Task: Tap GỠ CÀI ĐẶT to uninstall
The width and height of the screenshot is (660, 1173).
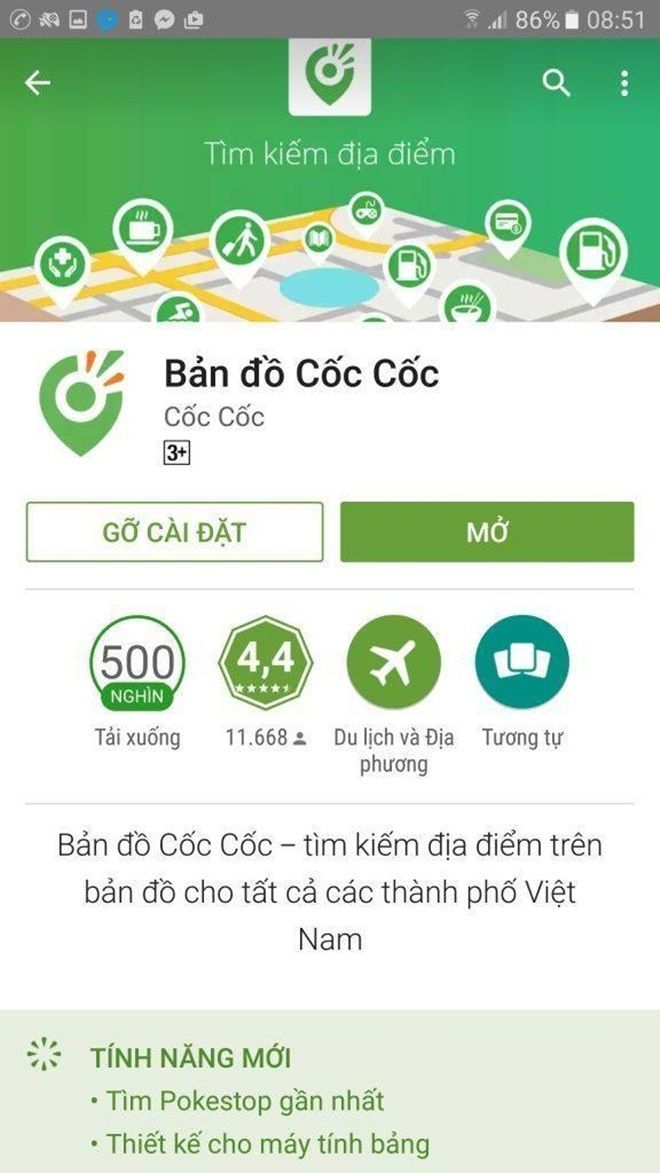Action: (x=174, y=532)
